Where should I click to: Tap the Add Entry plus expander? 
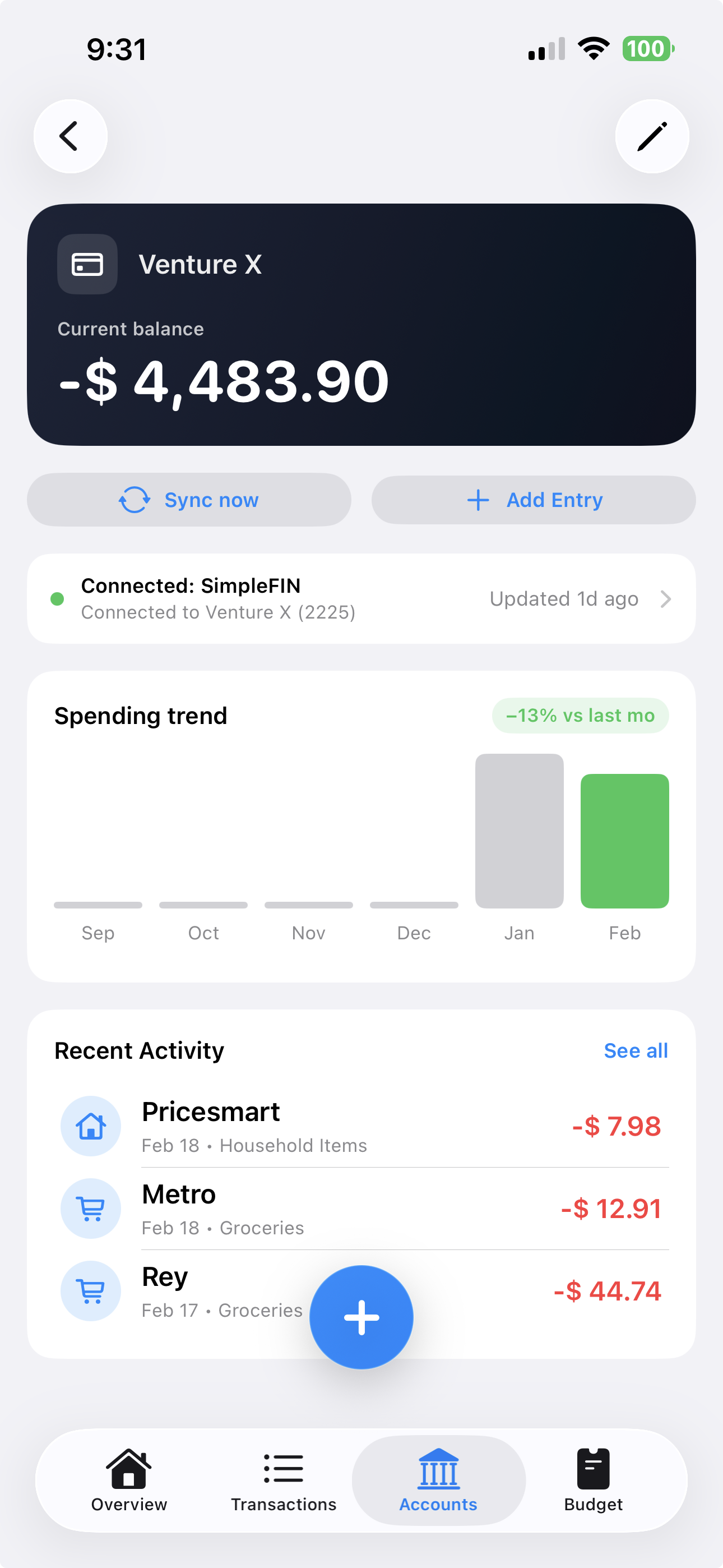[x=478, y=499]
